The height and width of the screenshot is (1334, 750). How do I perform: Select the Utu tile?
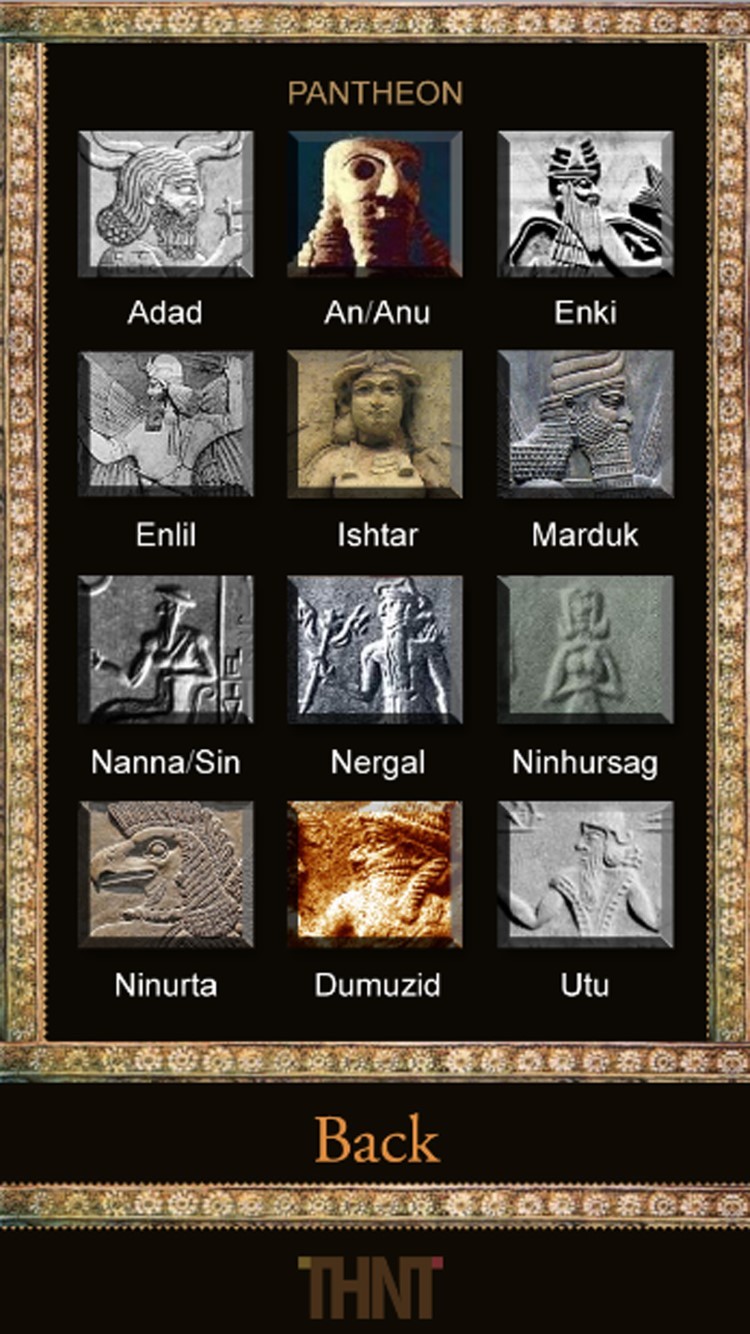coord(585,874)
